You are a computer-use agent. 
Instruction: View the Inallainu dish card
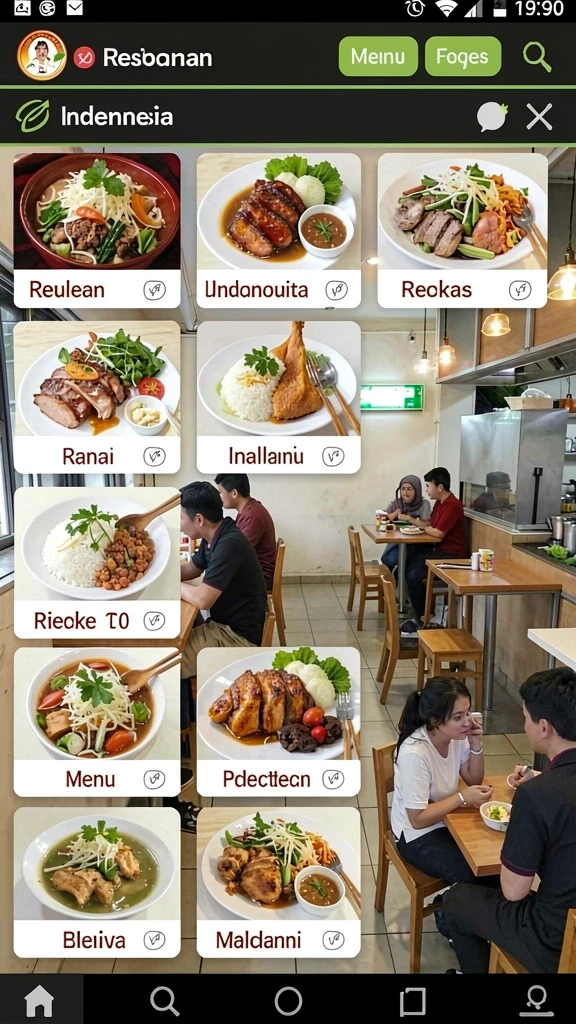279,397
